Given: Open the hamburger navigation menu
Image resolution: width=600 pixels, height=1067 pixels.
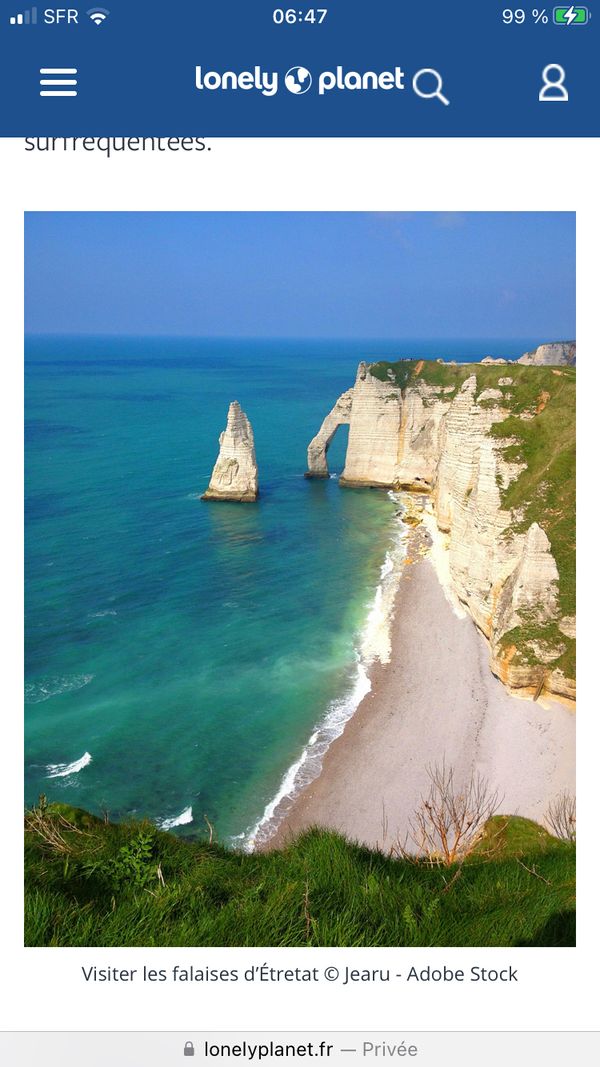Looking at the screenshot, I should [x=58, y=82].
